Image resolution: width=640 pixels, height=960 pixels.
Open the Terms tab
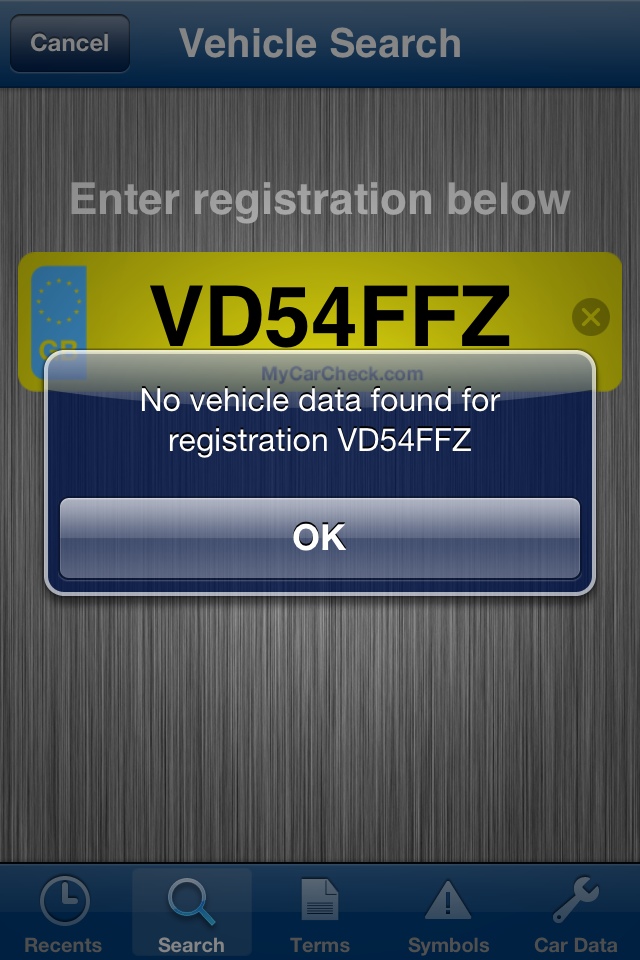320,914
